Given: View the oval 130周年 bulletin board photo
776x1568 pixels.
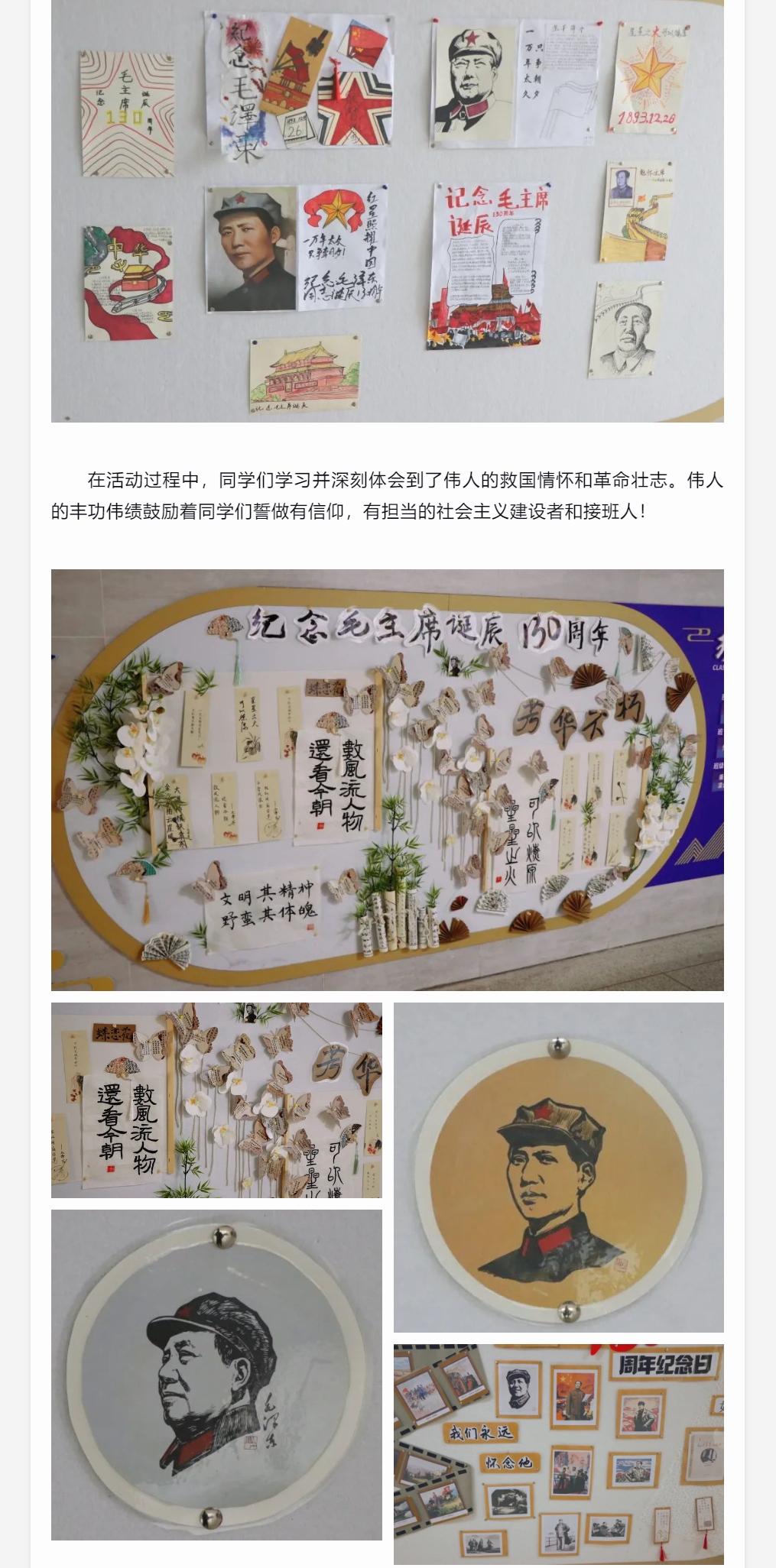Looking at the screenshot, I should point(387,779).
